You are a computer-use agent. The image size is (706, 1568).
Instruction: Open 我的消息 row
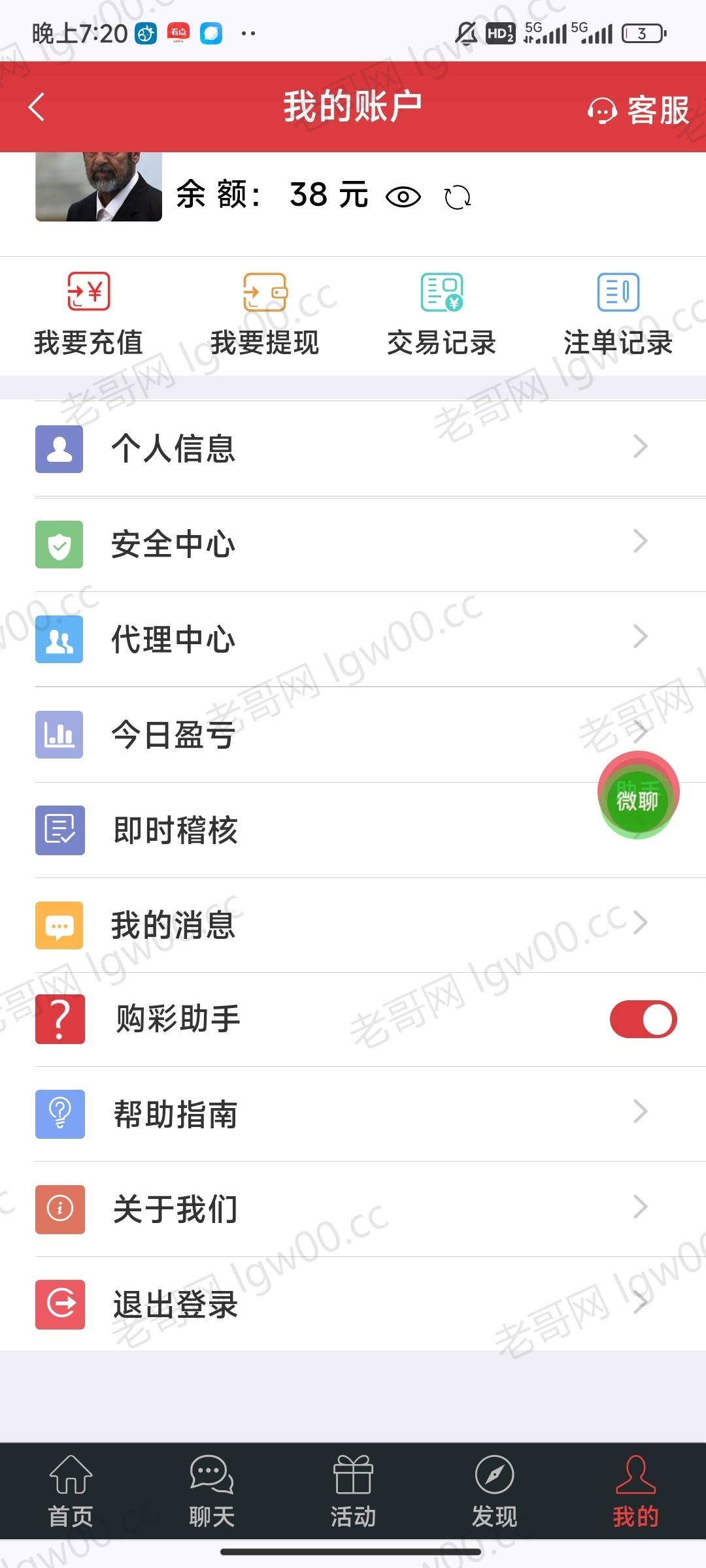coord(353,925)
